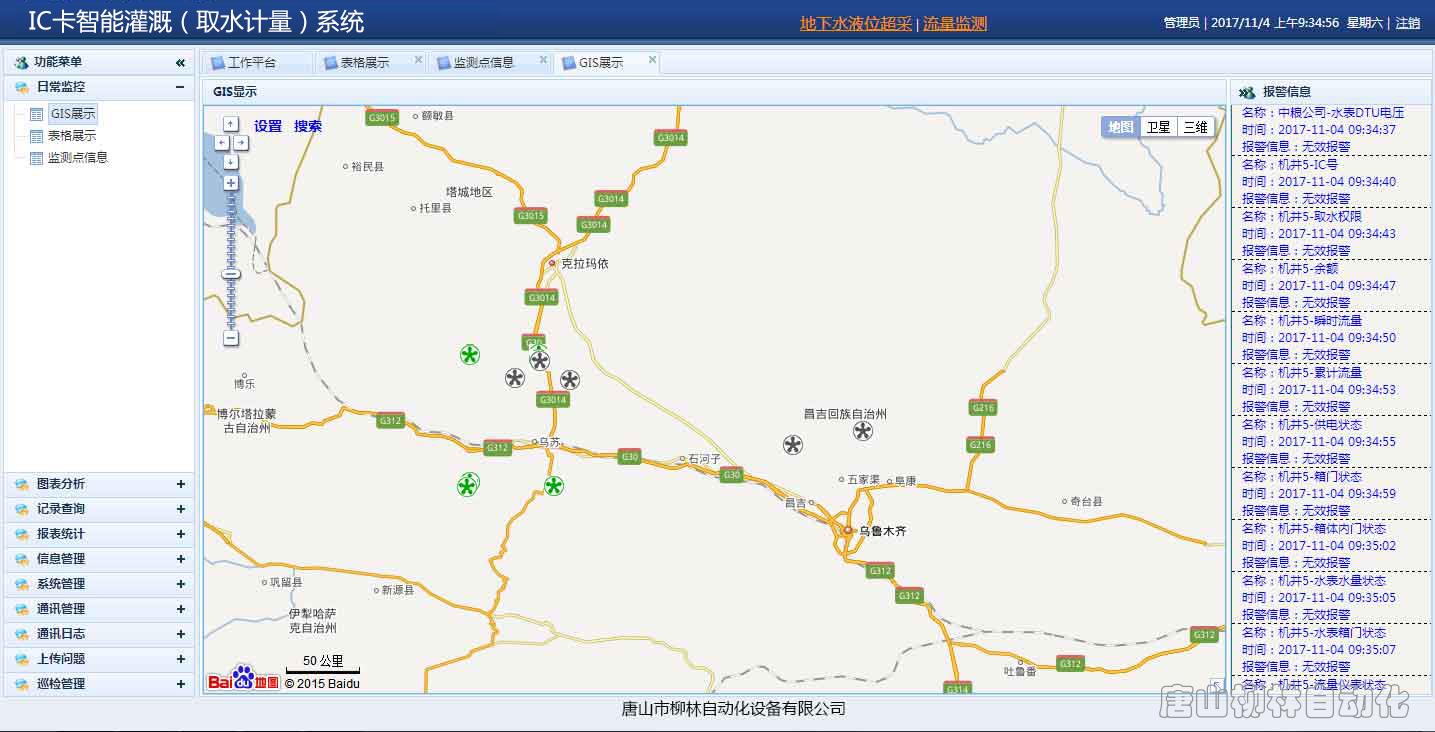Collapse the 功能菜单 side panel
This screenshot has height=732, width=1435.
180,62
